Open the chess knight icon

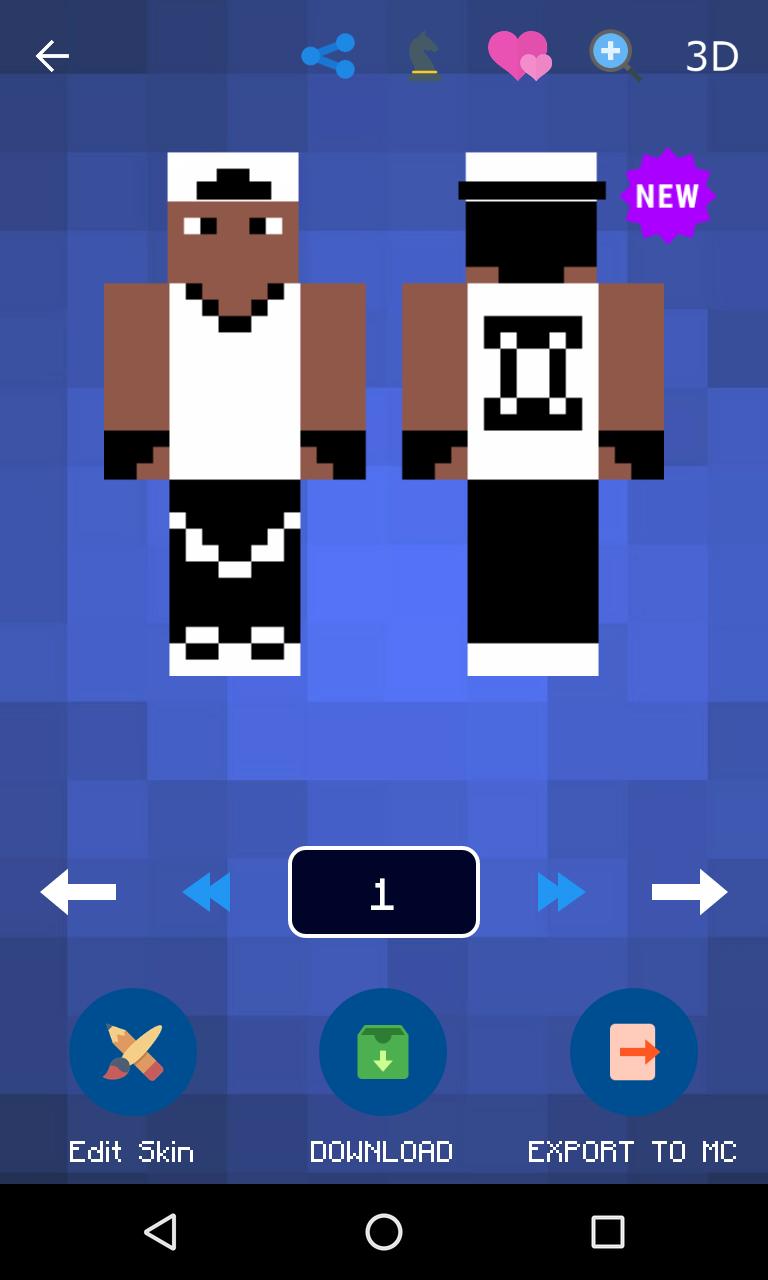click(x=424, y=56)
